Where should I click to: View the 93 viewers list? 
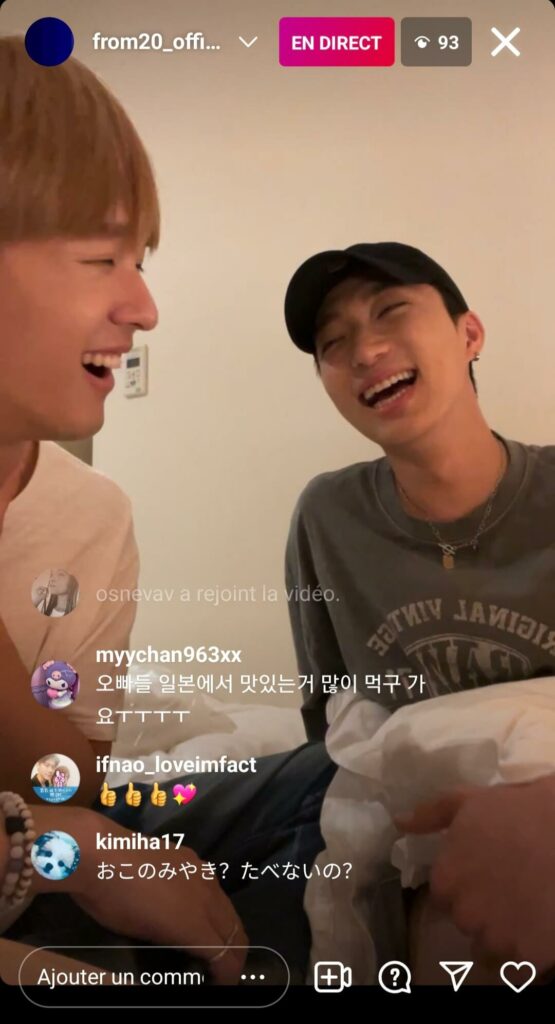[436, 42]
